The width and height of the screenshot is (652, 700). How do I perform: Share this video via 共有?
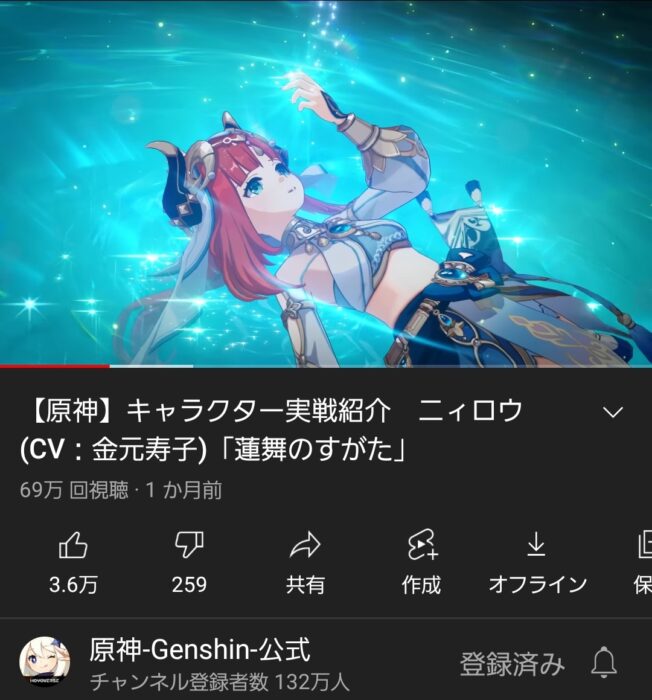[305, 560]
